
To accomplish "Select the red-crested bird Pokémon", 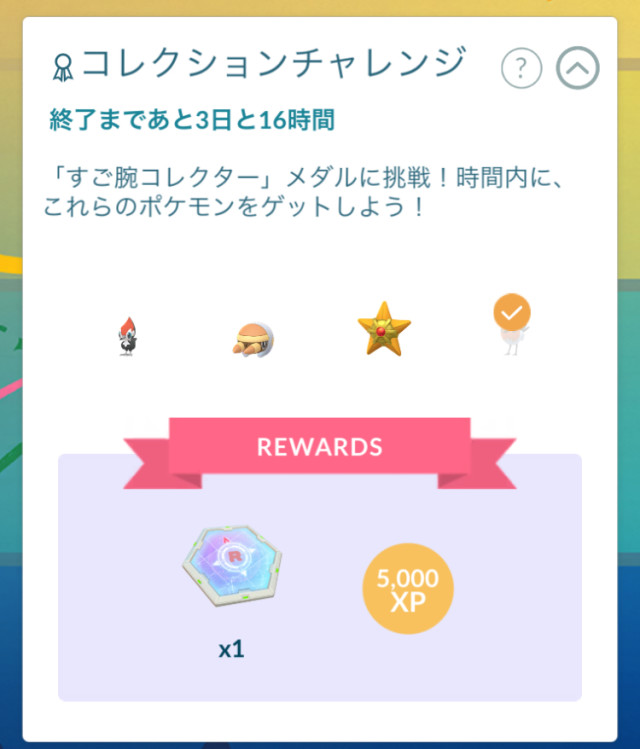I will point(127,336).
